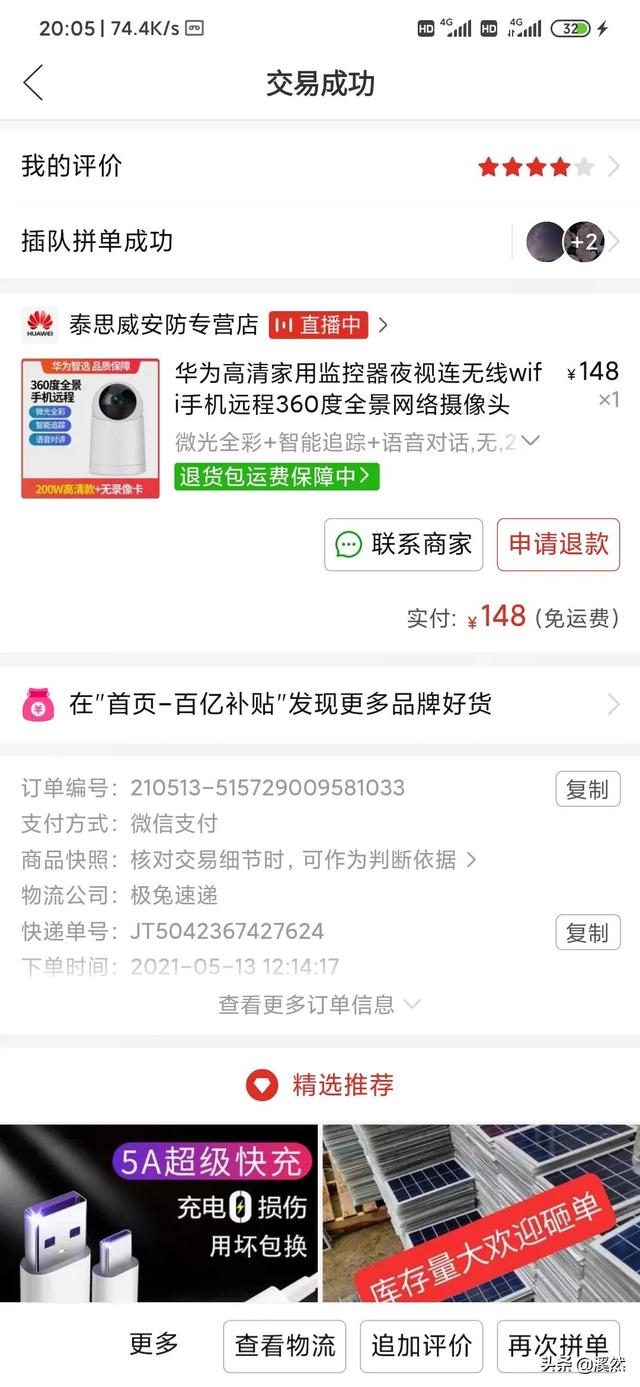Viewport: 640px width, 1387px height.
Task: Open the 插队拼单成功 group members row
Action: (320, 241)
